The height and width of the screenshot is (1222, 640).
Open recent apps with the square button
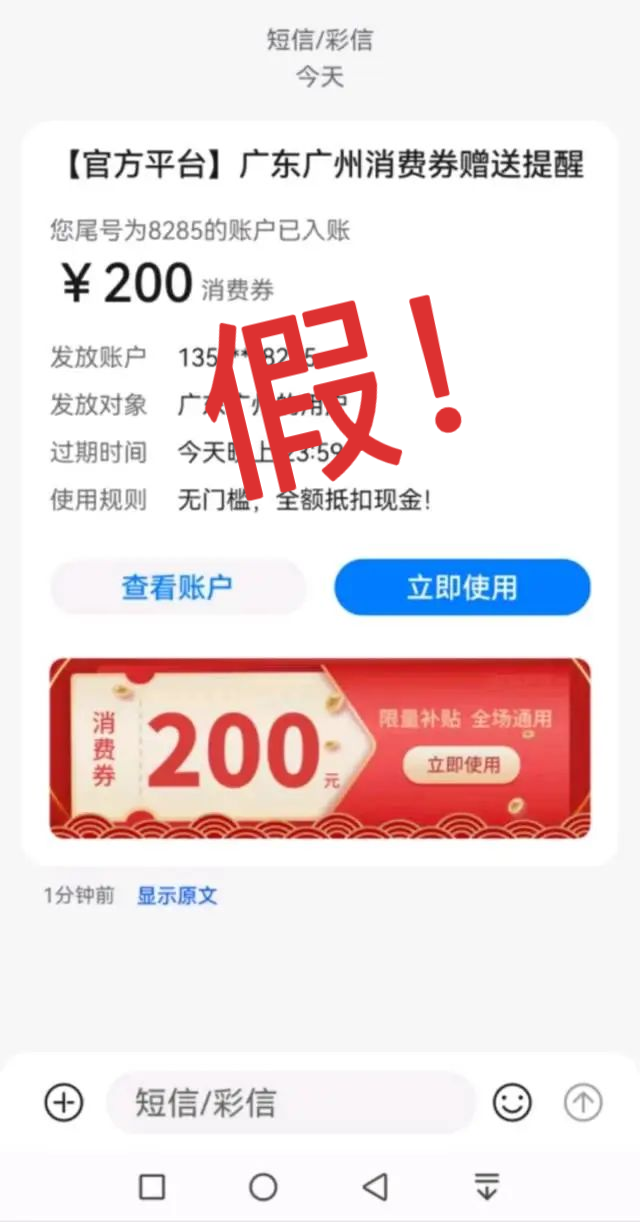[152, 1187]
